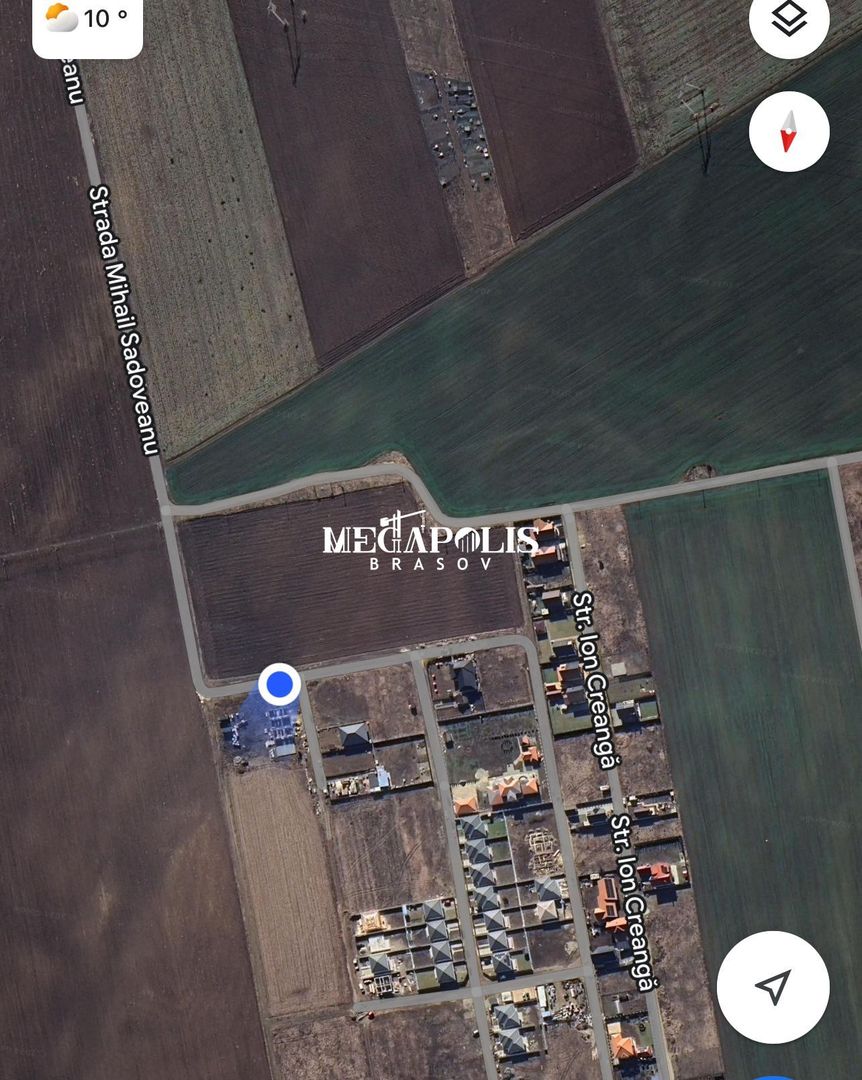
Task: Click the 10° temperature reading
Action: [x=103, y=17]
